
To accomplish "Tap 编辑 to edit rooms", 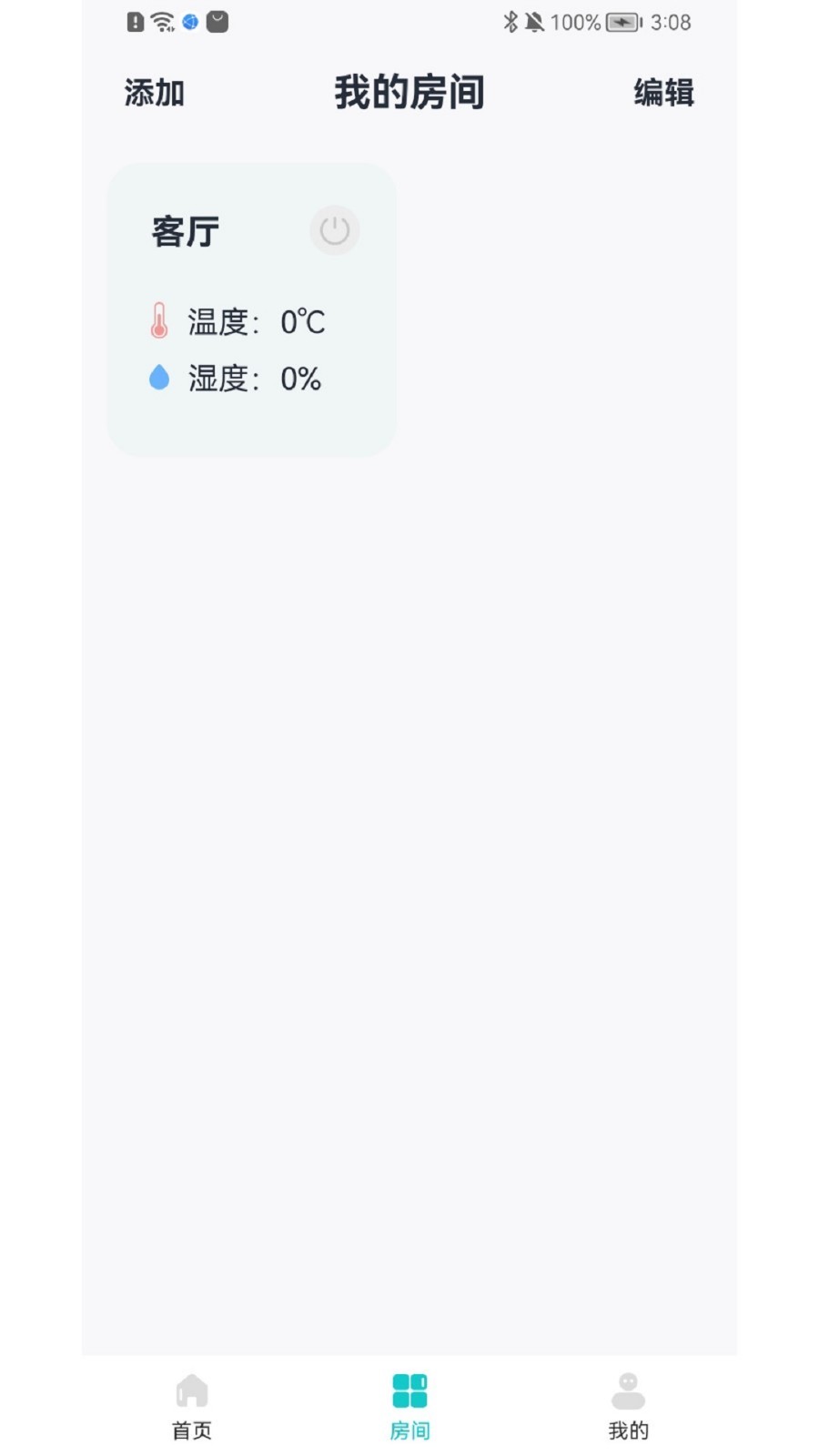I will pyautogui.click(x=665, y=92).
